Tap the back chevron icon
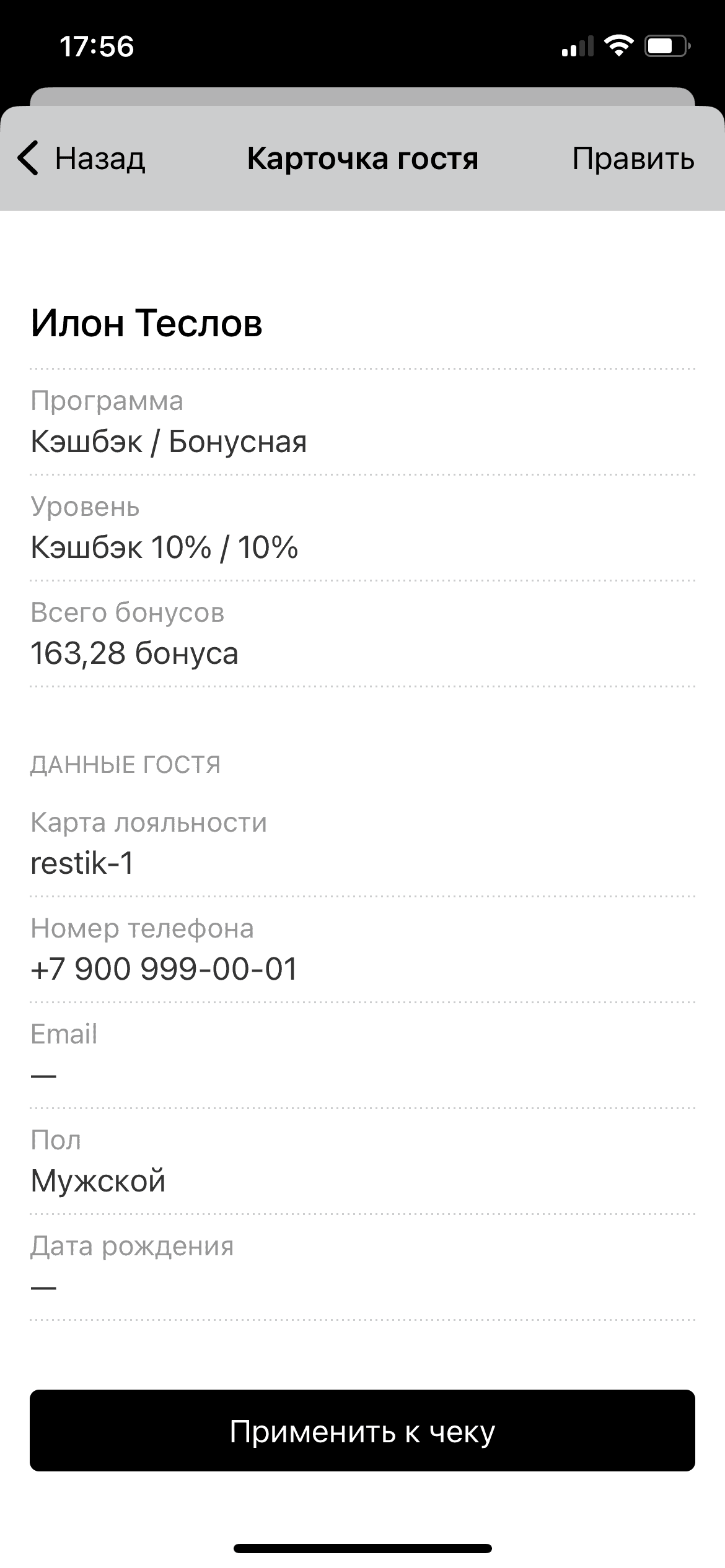This screenshot has height=1568, width=725. click(28, 159)
